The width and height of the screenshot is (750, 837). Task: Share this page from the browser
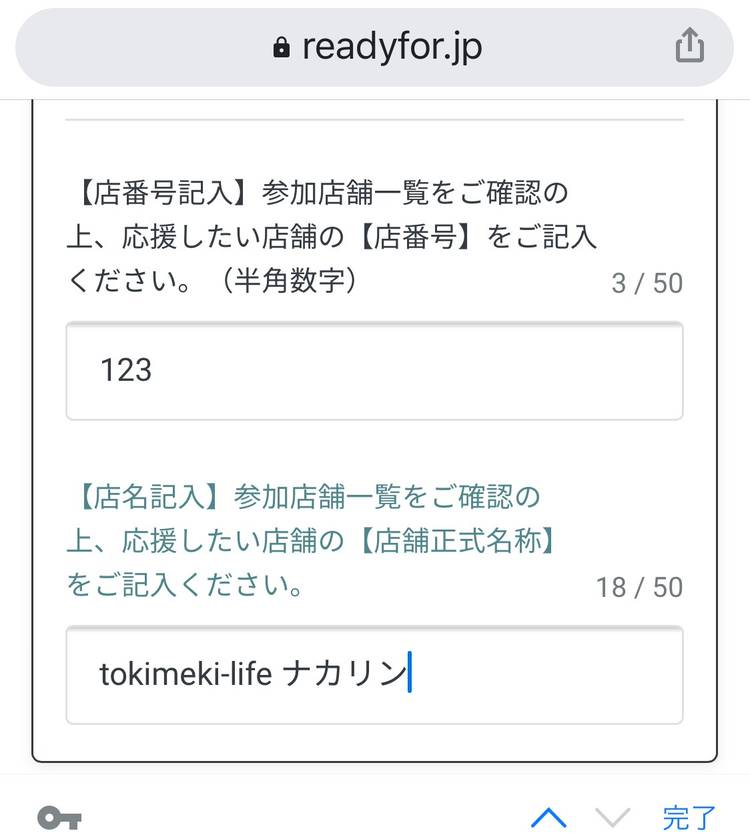pyautogui.click(x=689, y=46)
